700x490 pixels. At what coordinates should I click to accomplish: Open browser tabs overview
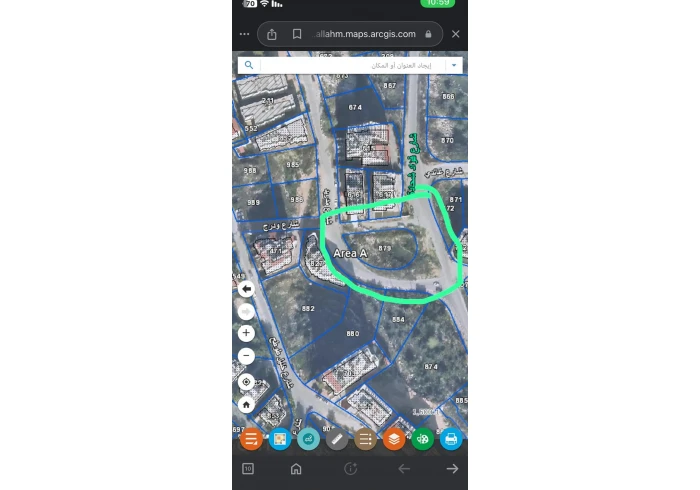(x=248, y=468)
